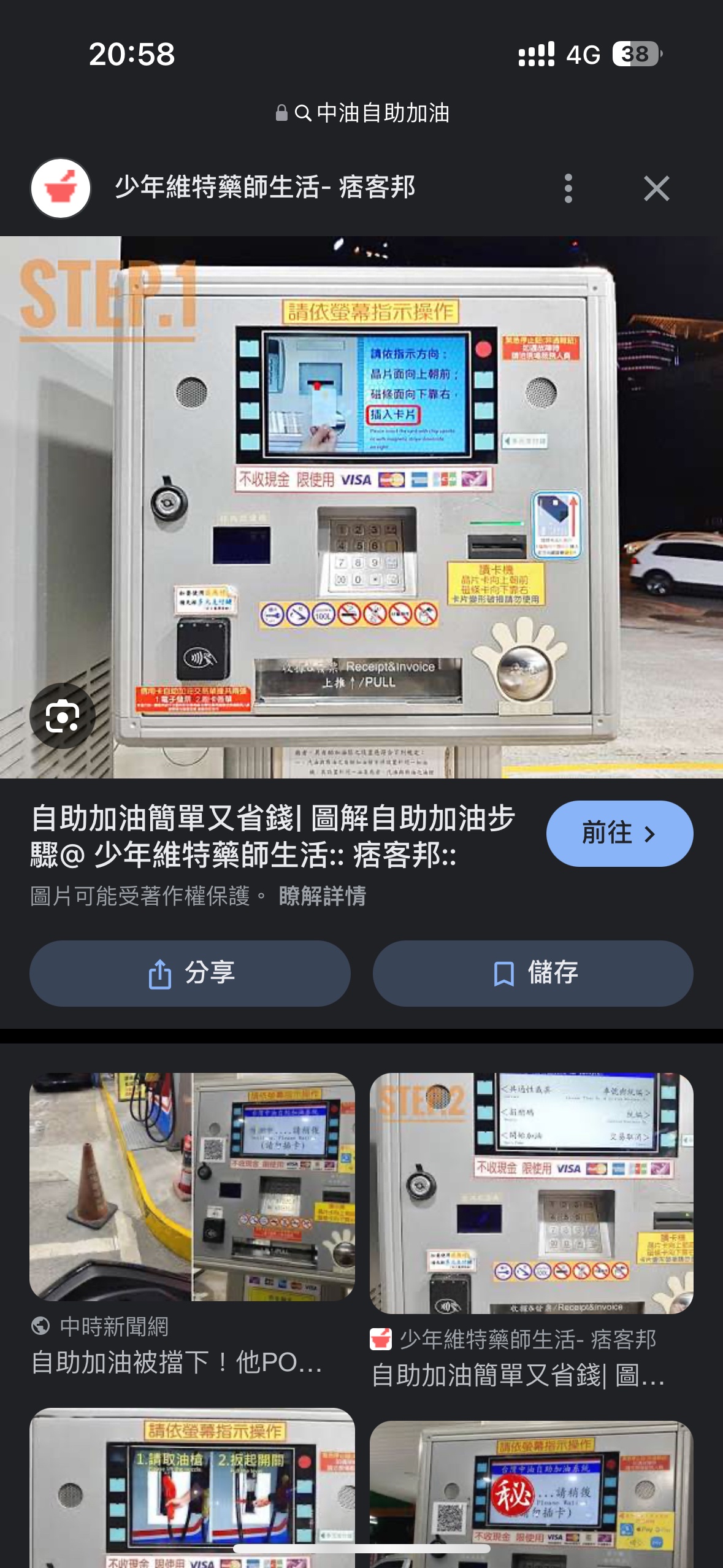Open the 少年維特藥師生活 source site header
This screenshot has height=1568, width=723.
[x=264, y=187]
